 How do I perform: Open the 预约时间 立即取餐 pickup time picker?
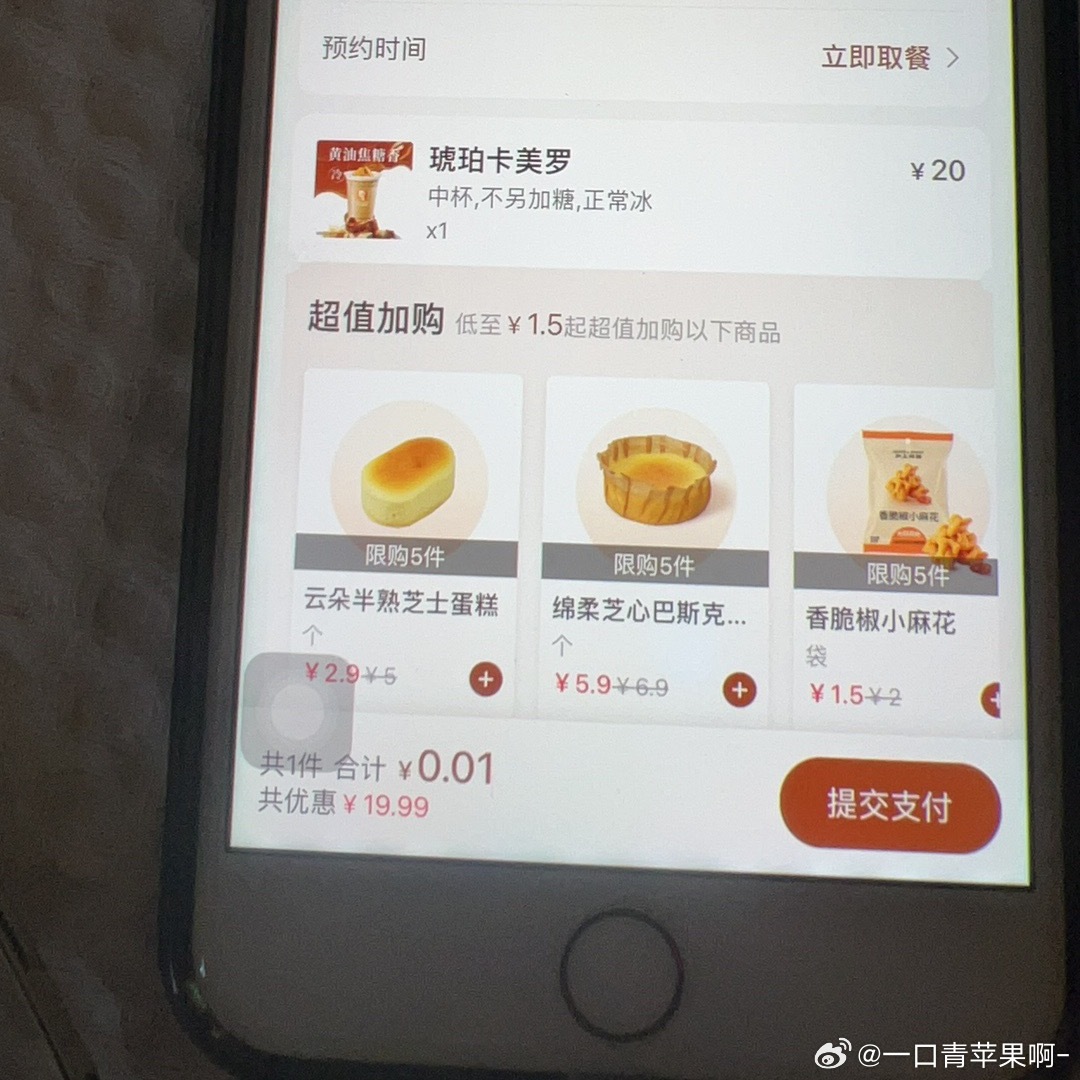pyautogui.click(x=888, y=57)
